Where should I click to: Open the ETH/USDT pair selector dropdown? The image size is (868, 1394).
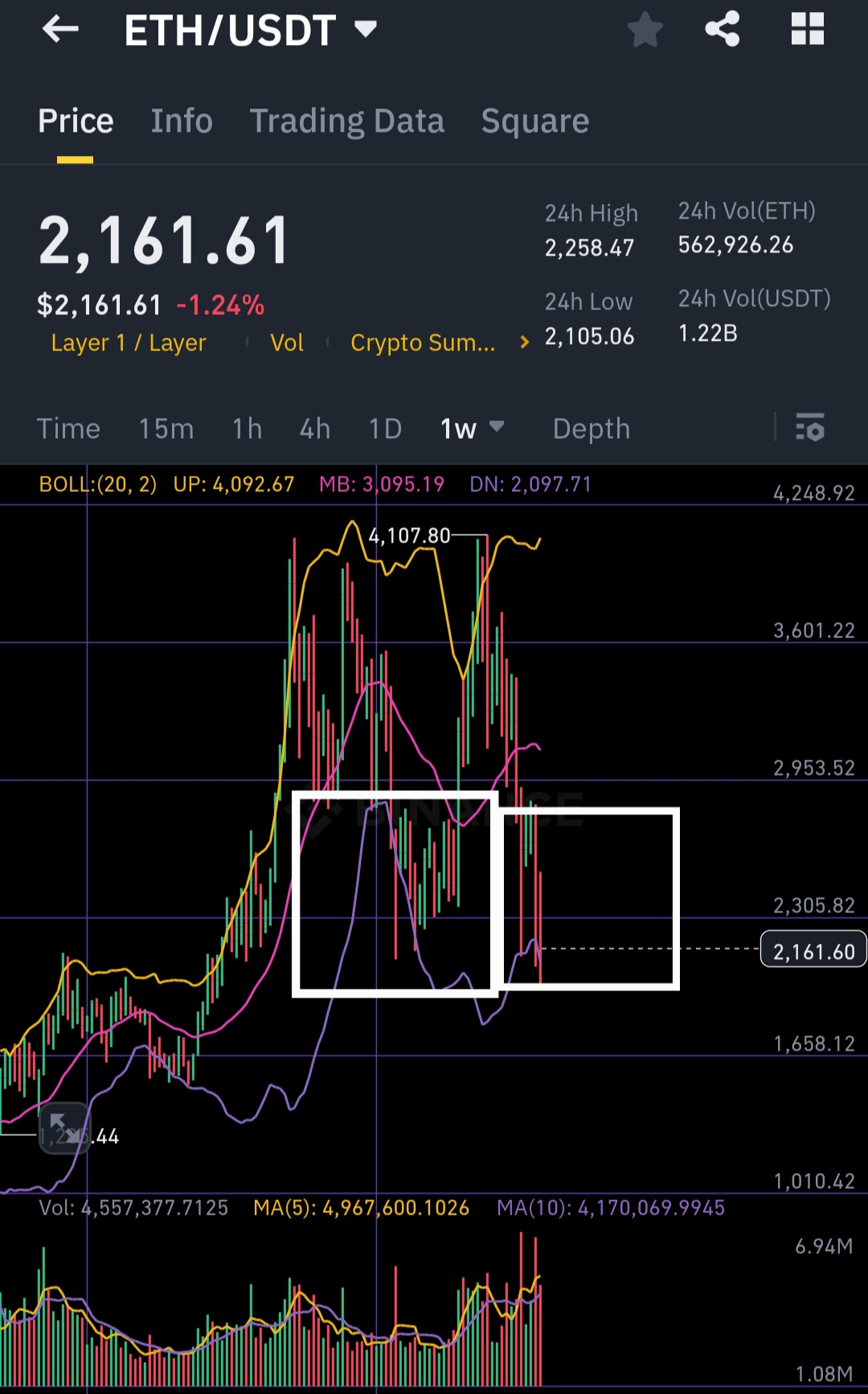click(x=366, y=31)
